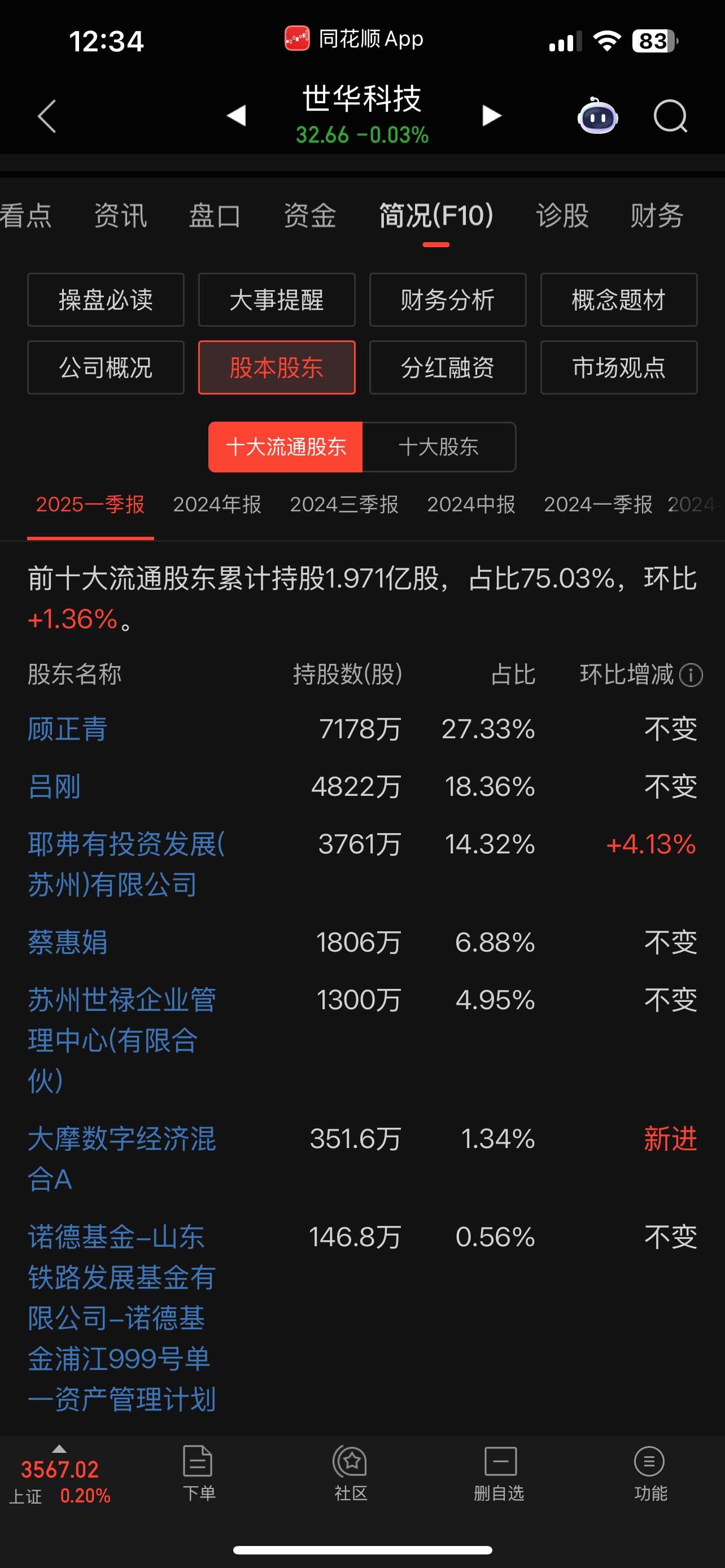Select the 2024年报 period
Image resolution: width=725 pixels, height=1568 pixels.
point(217,504)
